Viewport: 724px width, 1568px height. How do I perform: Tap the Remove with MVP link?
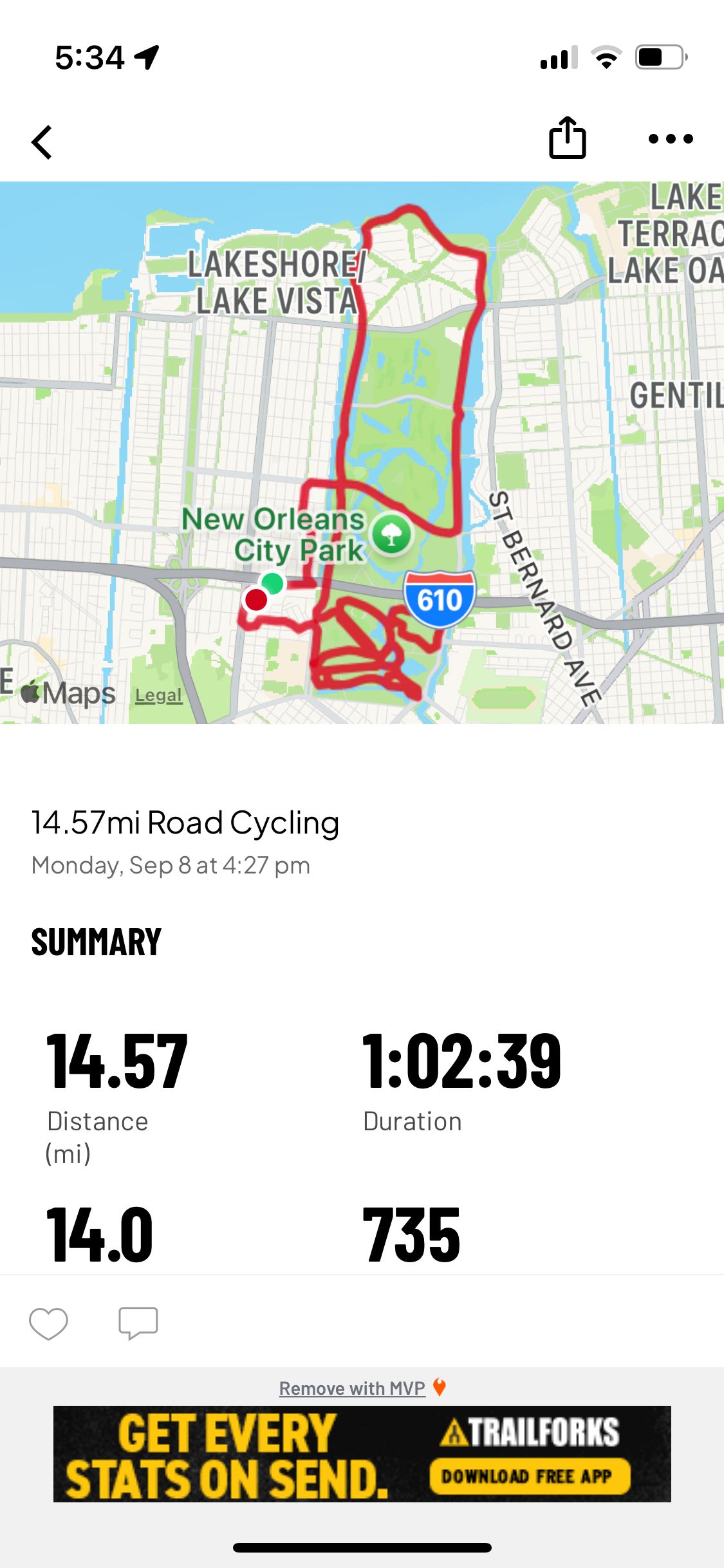coord(352,1388)
